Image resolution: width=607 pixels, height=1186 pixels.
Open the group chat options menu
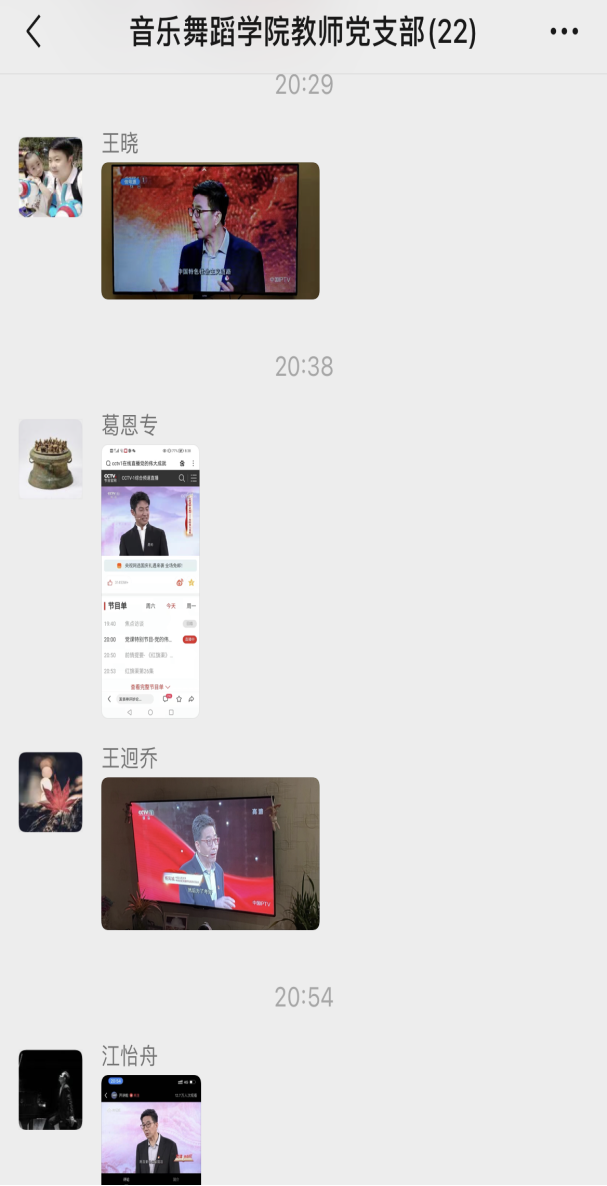coord(564,32)
